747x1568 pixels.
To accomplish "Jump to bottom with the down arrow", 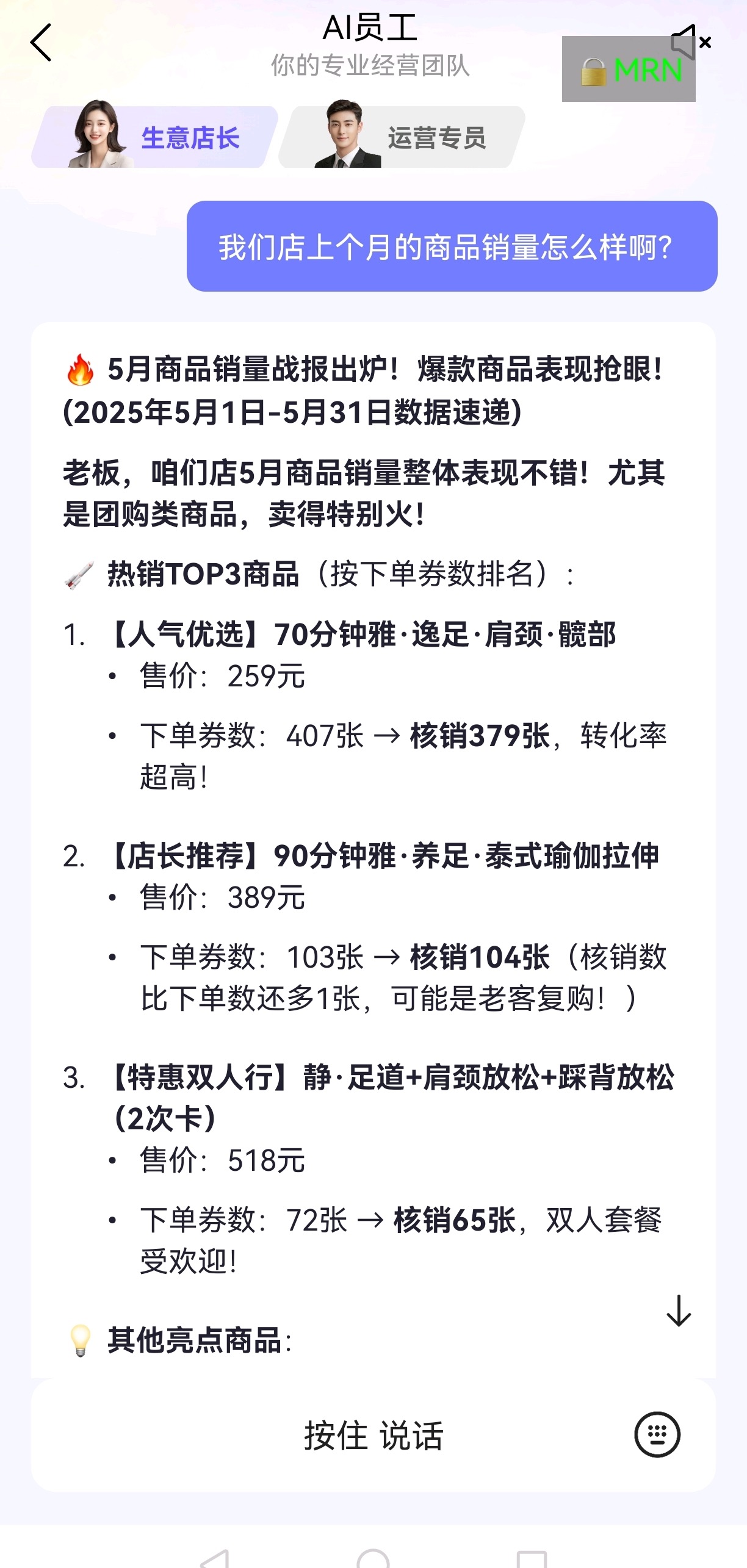I will click(678, 1311).
